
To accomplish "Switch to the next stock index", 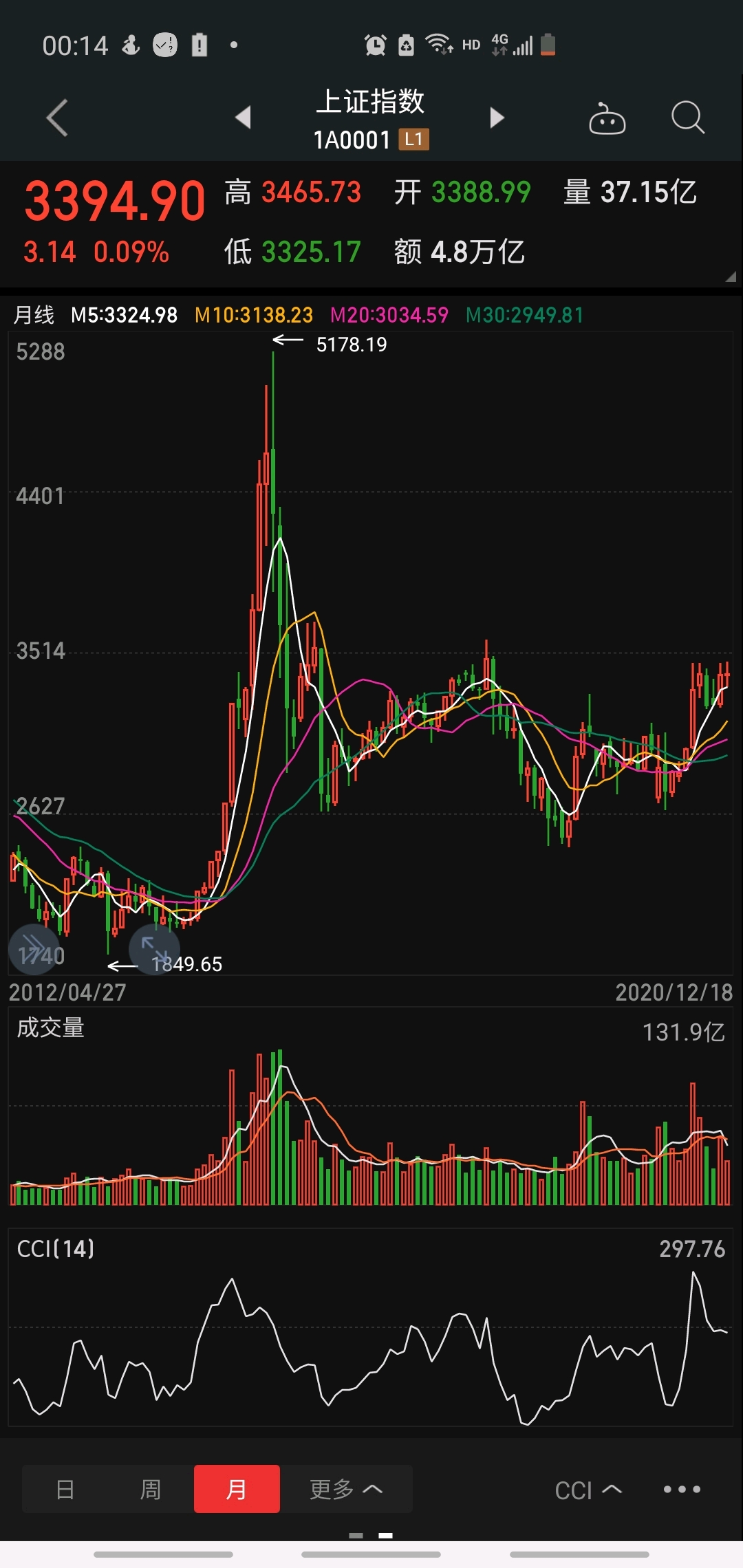I will click(497, 118).
